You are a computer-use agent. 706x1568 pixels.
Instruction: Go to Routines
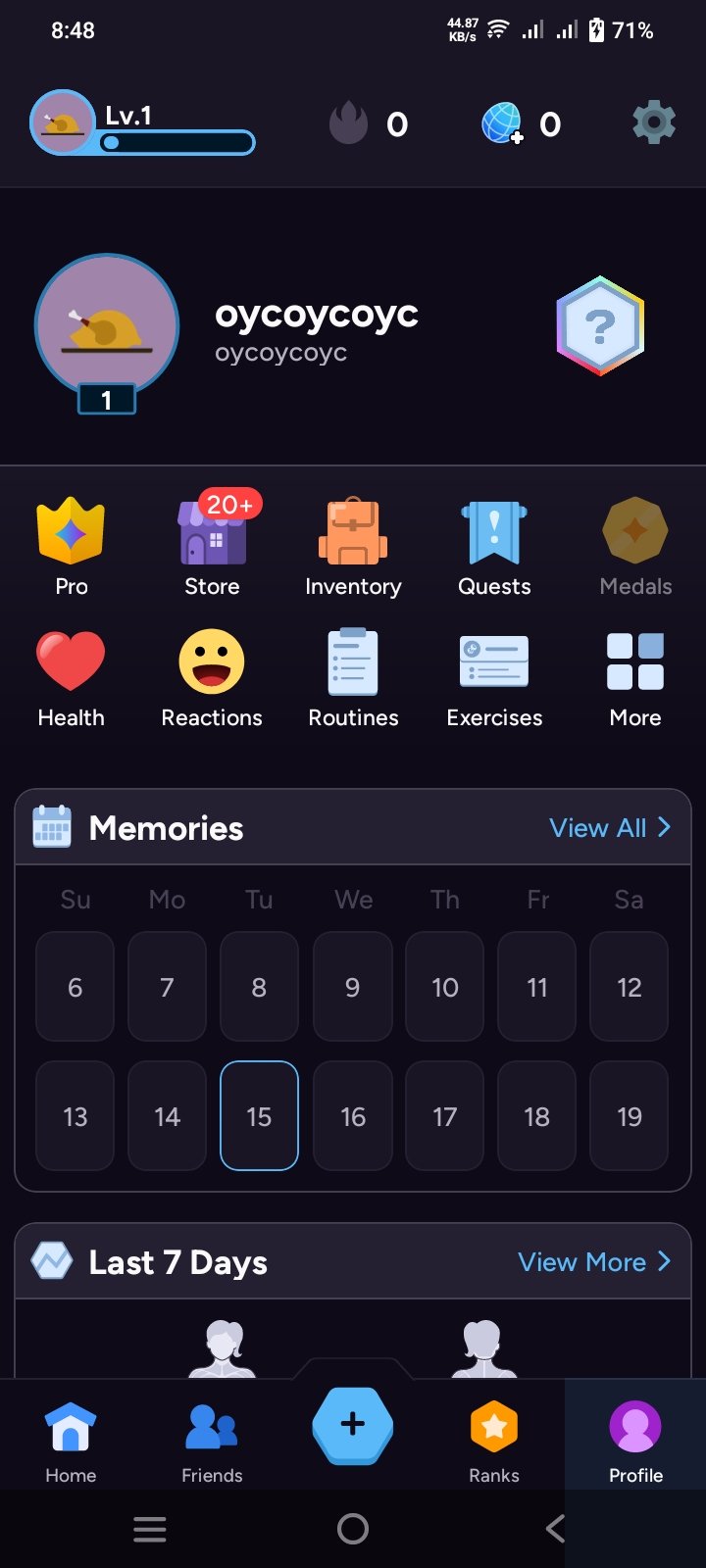tap(353, 678)
